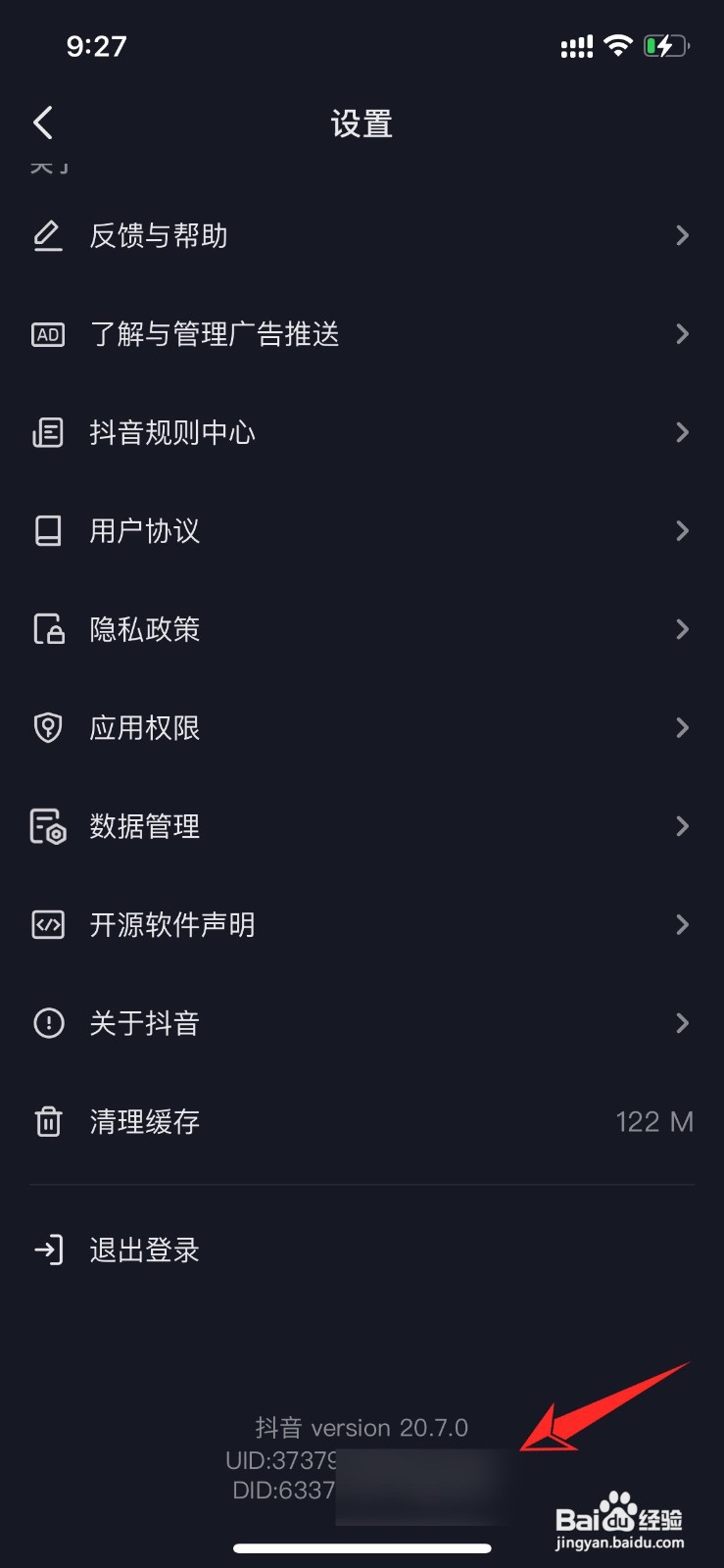Select the shield icon for 应用权限

(47, 727)
